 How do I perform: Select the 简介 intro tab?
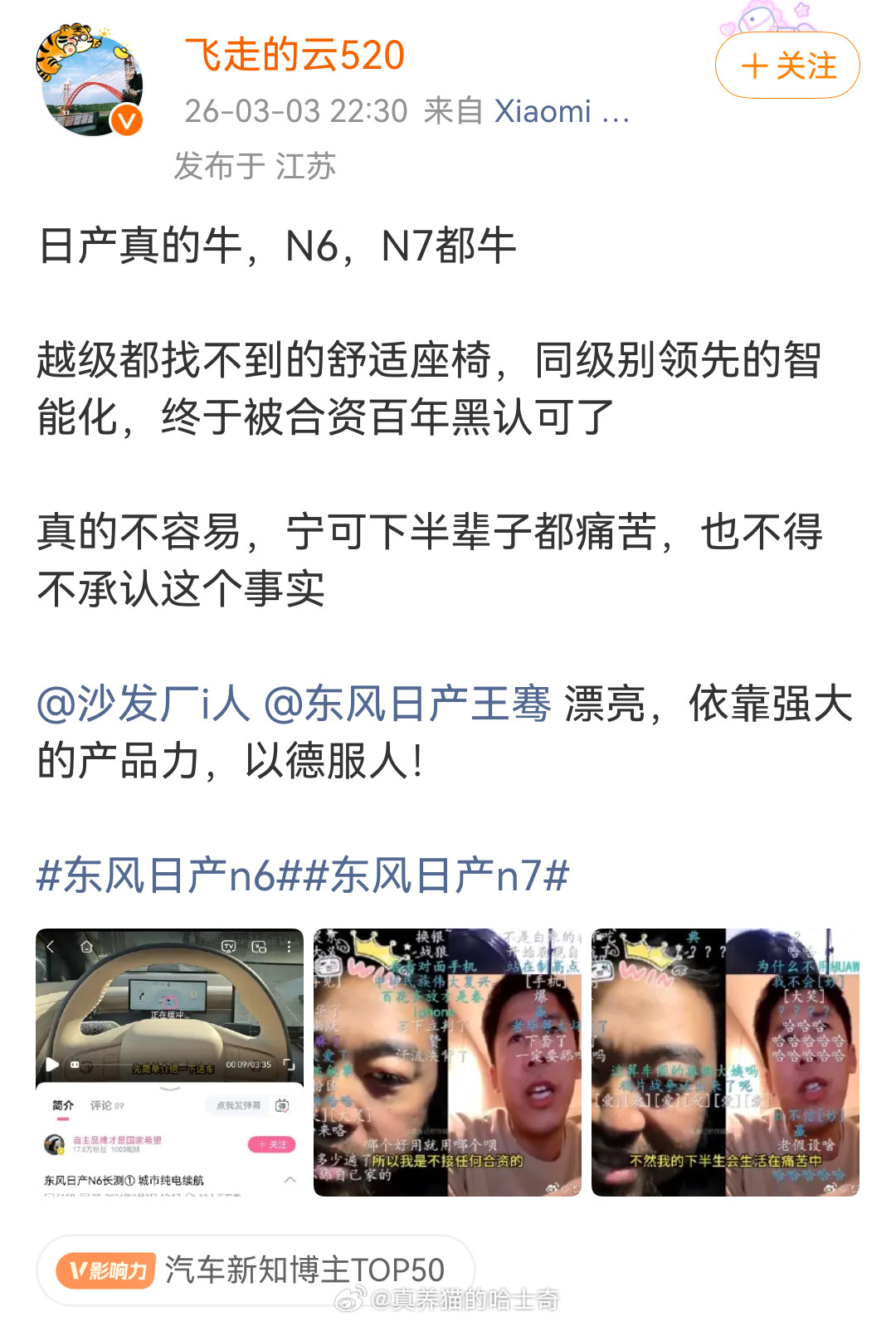click(63, 1104)
